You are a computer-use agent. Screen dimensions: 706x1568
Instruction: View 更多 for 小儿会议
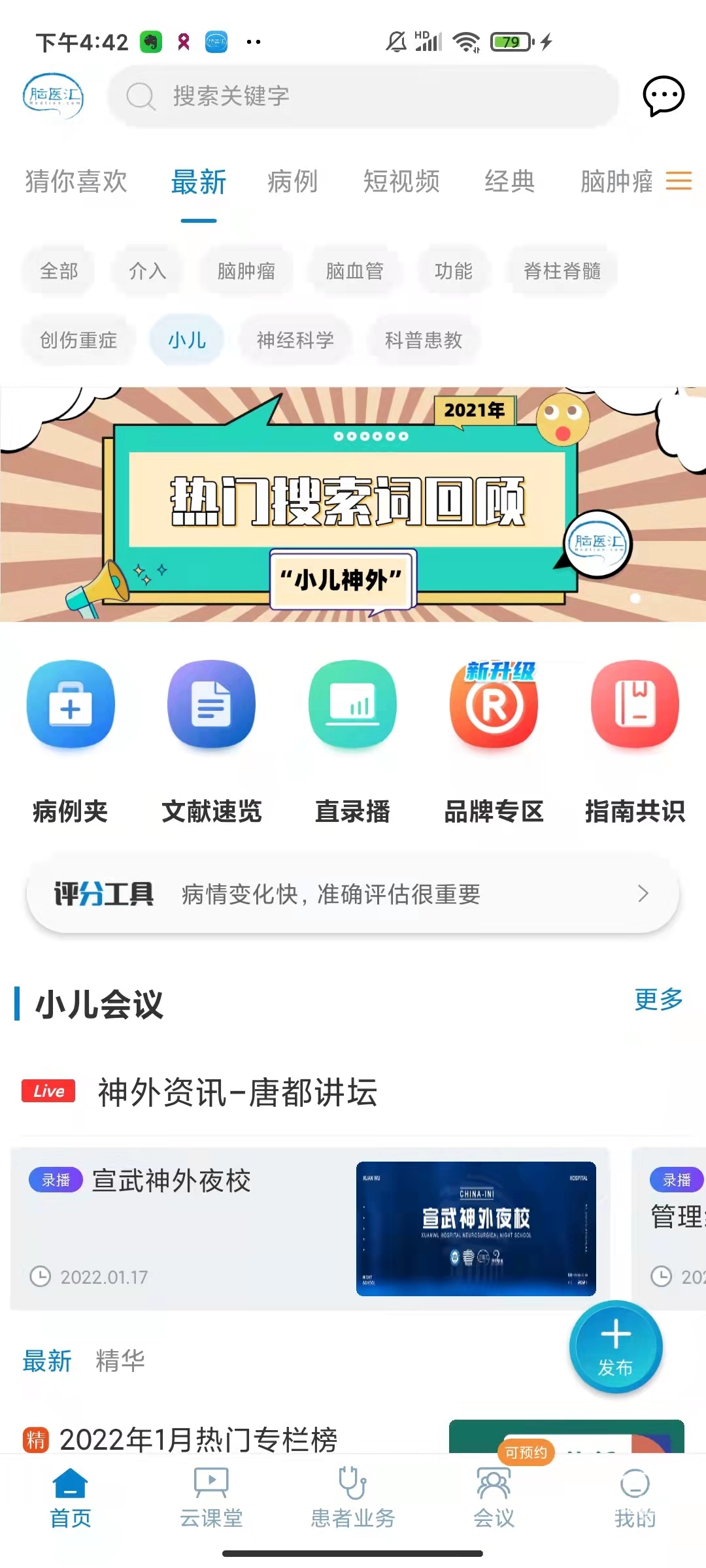(x=658, y=1000)
